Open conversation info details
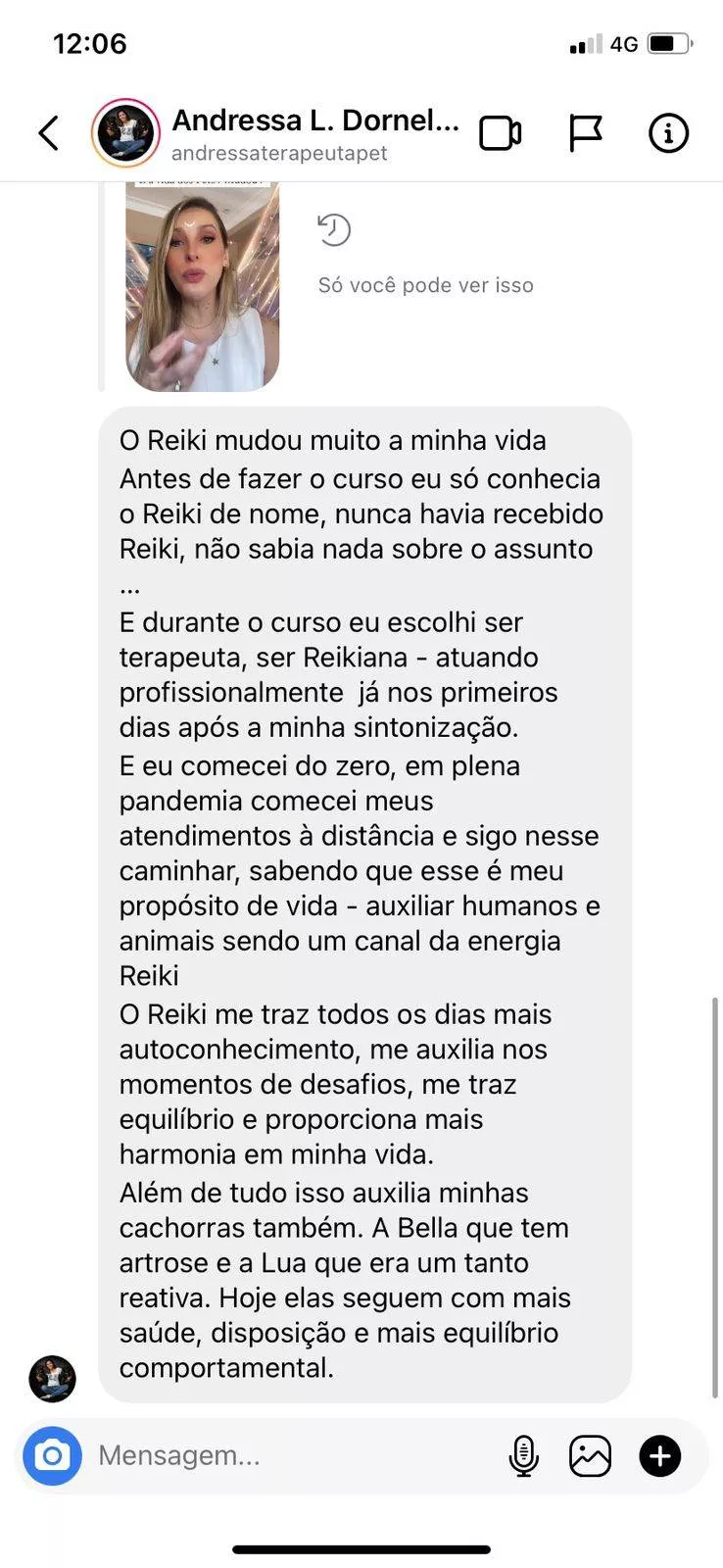The image size is (723, 1568). [x=669, y=133]
